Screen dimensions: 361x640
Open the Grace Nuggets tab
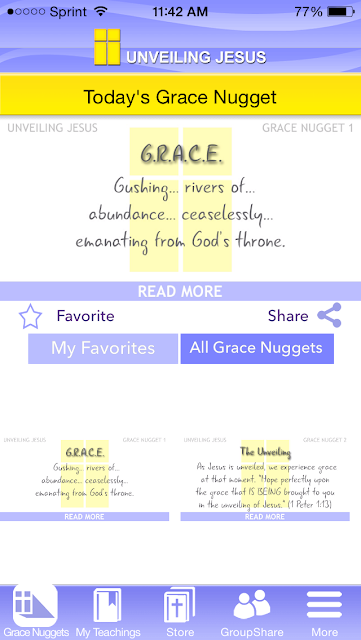pyautogui.click(x=35, y=612)
